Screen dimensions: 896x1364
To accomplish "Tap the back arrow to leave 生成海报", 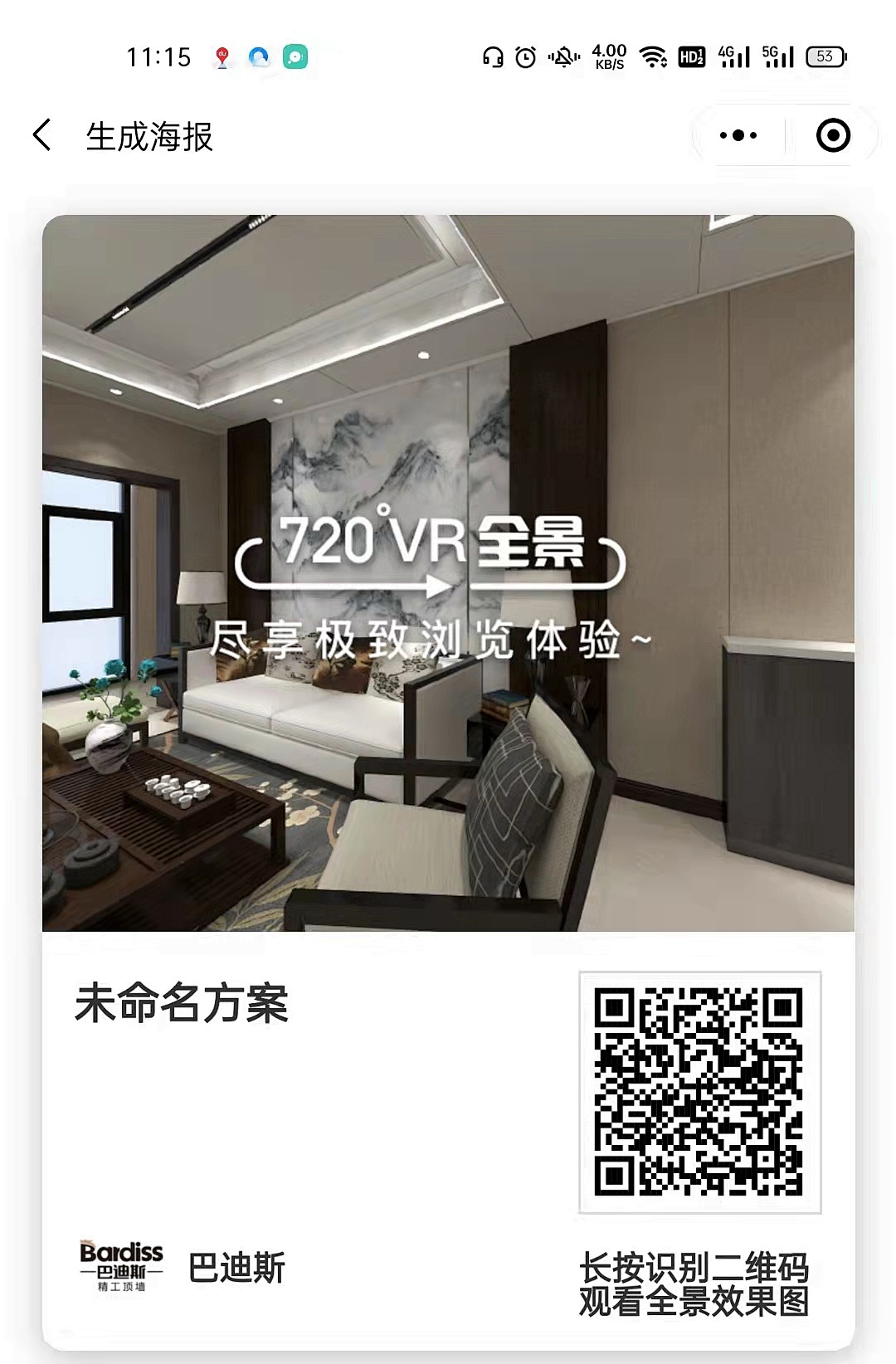I will [43, 134].
